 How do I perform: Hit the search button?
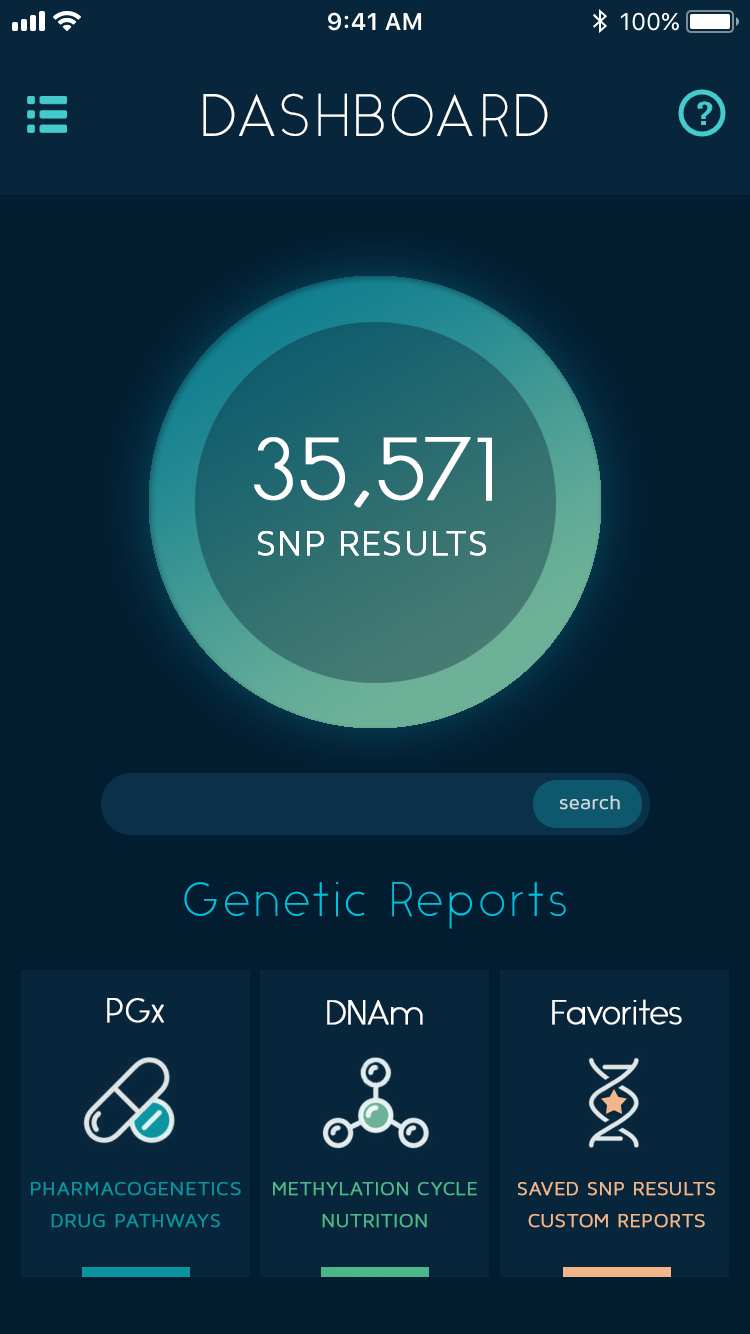pyautogui.click(x=588, y=804)
